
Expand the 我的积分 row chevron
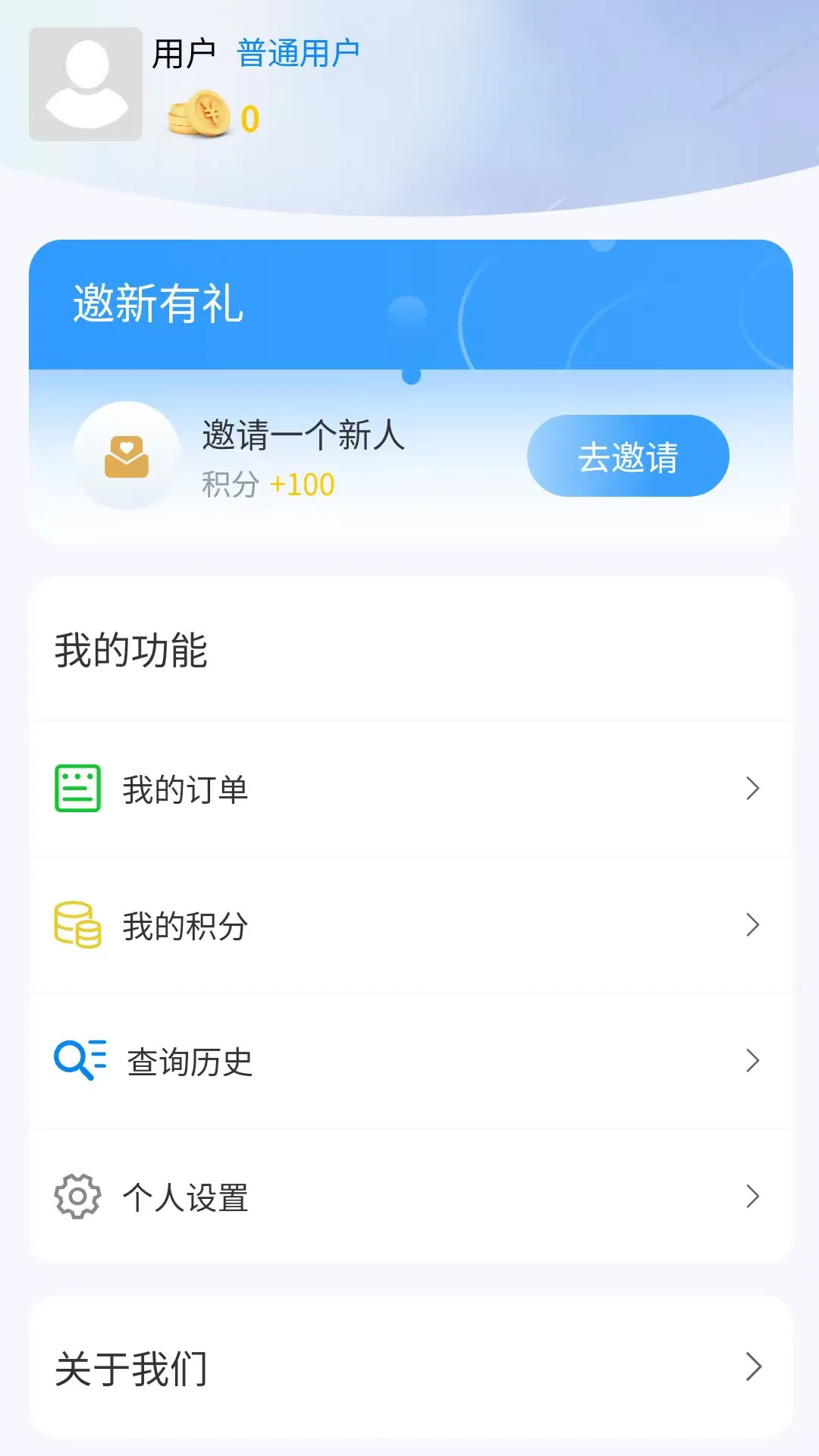(752, 925)
